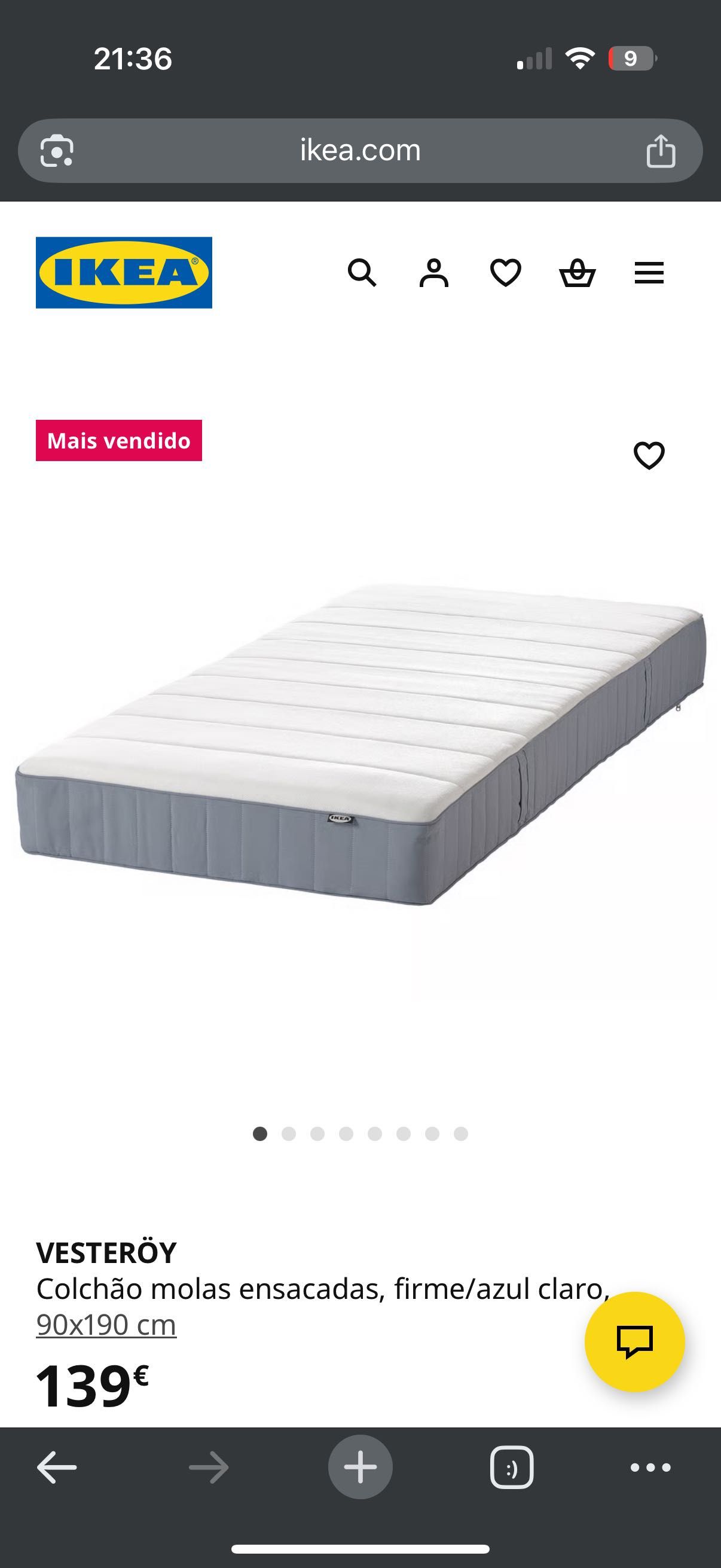Open the favourites list in header
This screenshot has width=721, height=1568.
pyautogui.click(x=506, y=273)
